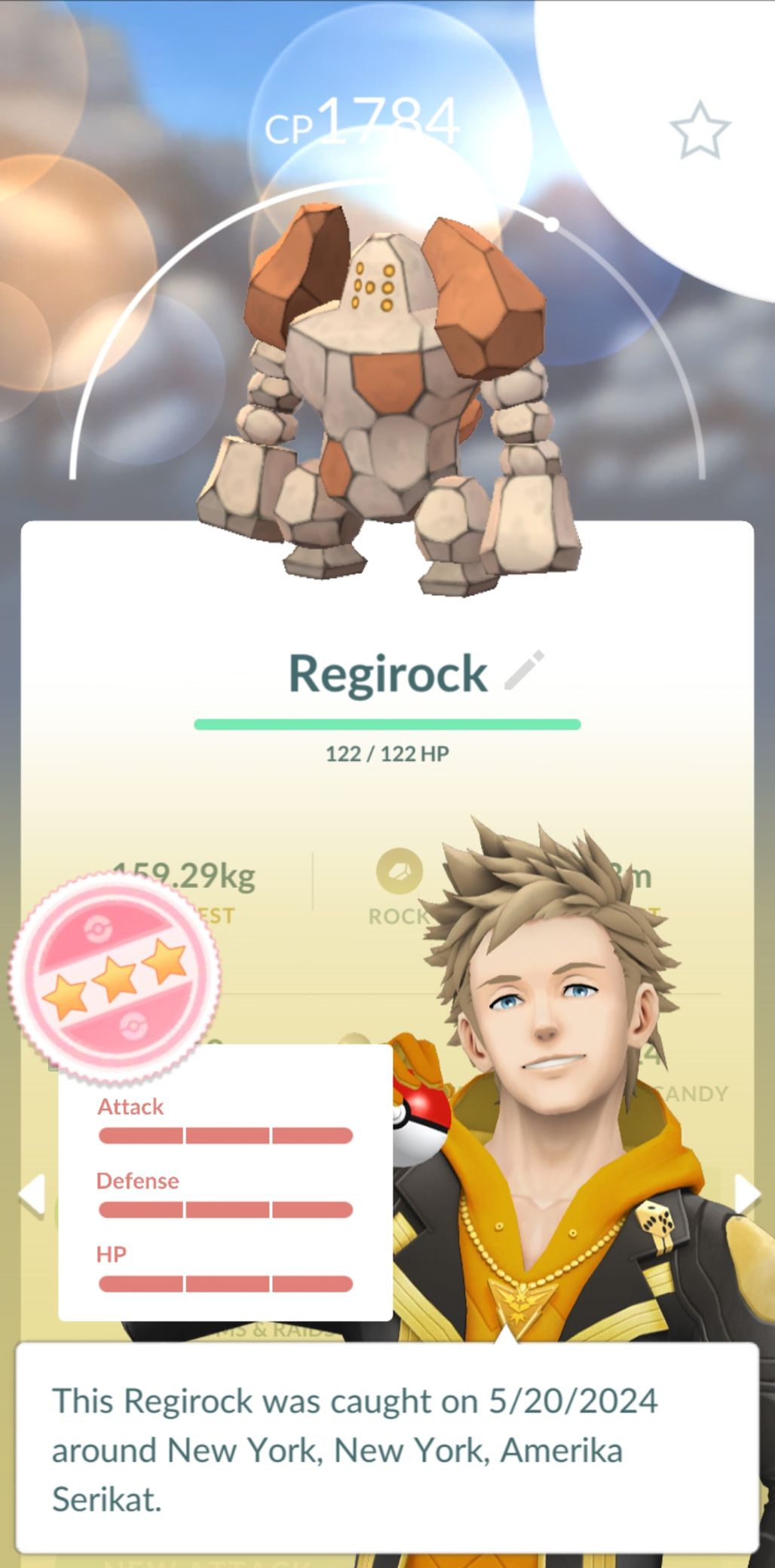Screen dimensions: 775x1568
Task: Mark Regirock as favorite with the star
Action: (x=700, y=131)
